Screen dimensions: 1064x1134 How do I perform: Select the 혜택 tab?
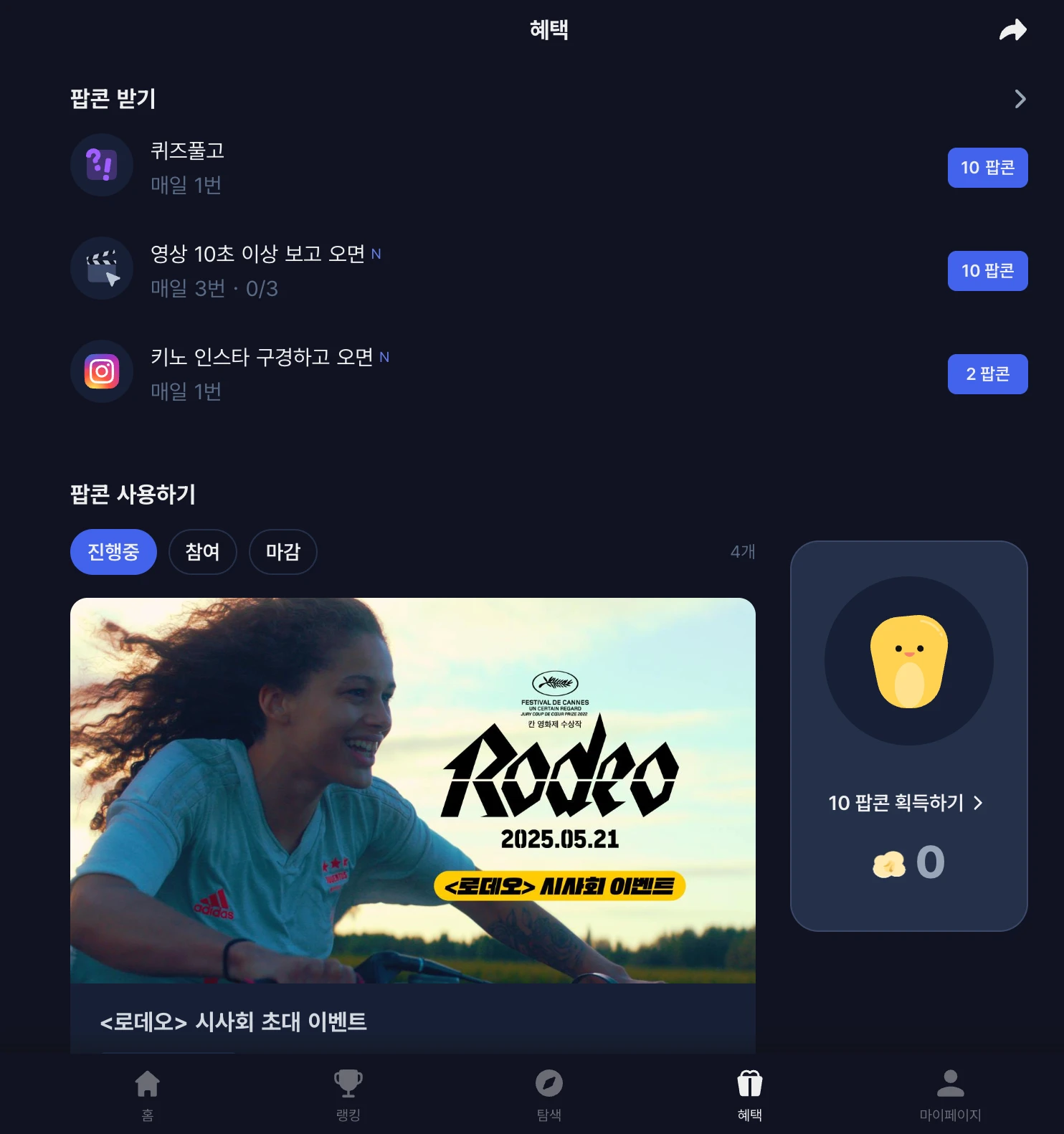coord(750,1094)
